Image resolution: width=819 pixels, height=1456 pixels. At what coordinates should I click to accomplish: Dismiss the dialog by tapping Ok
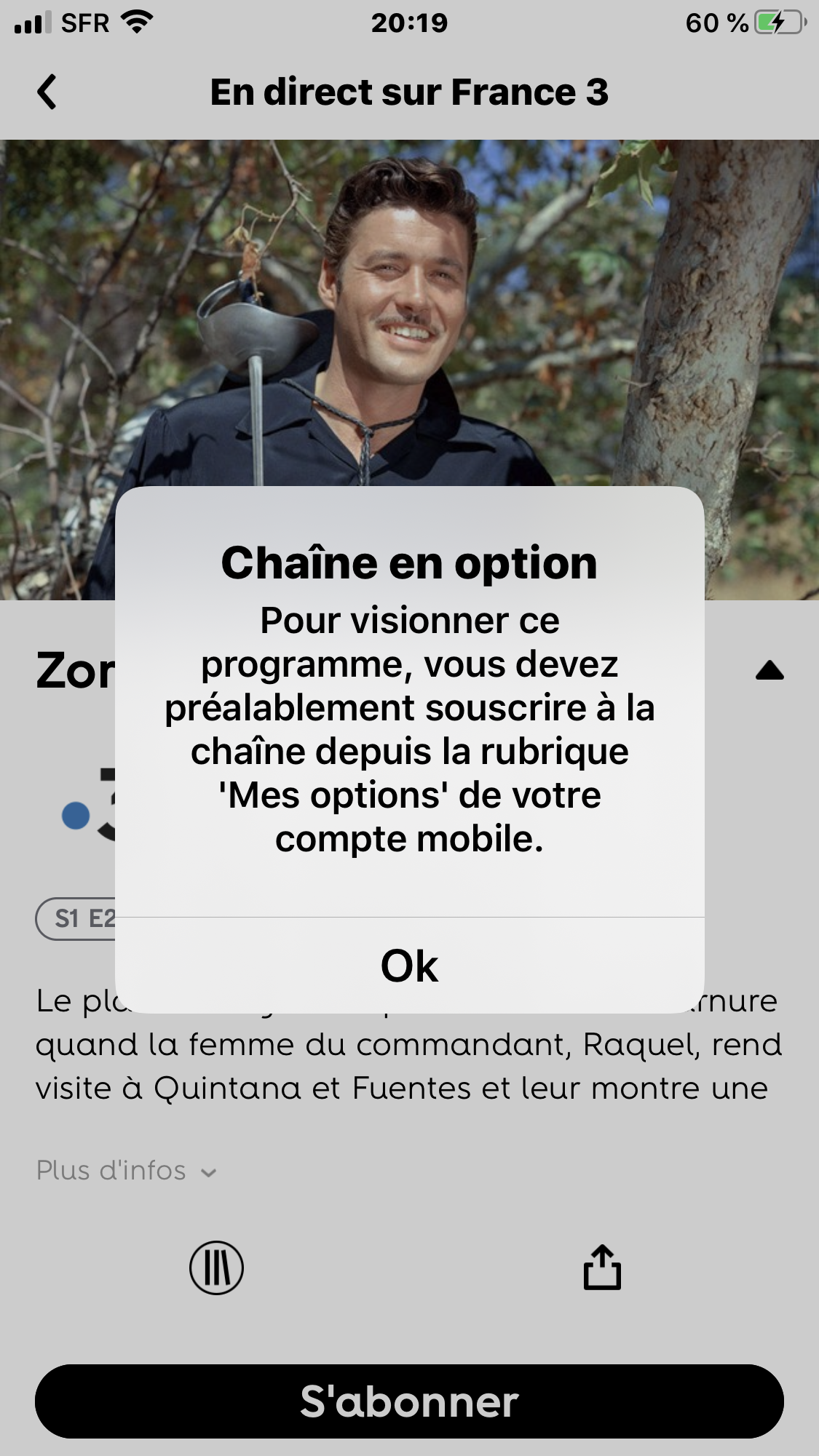pyautogui.click(x=409, y=966)
